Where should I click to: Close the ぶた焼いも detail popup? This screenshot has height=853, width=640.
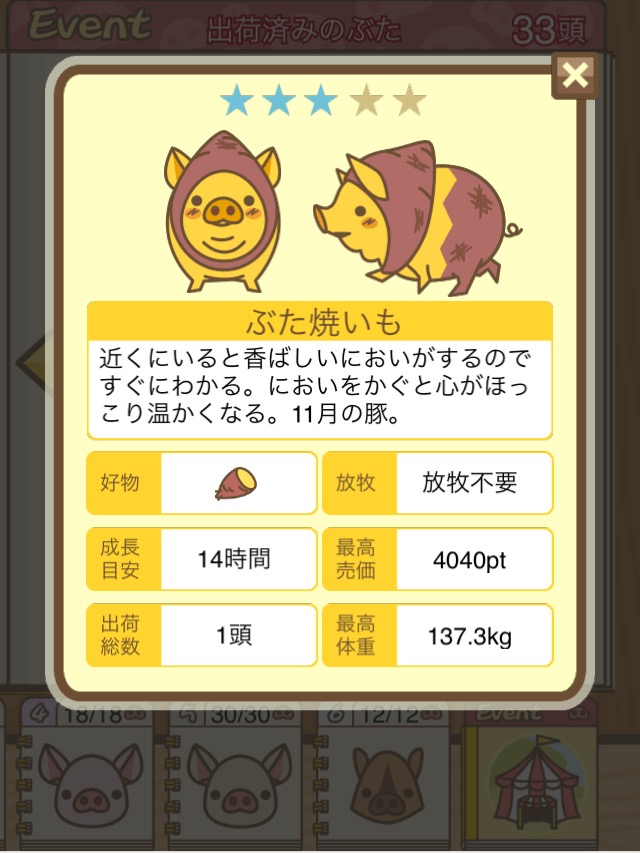[x=575, y=74]
